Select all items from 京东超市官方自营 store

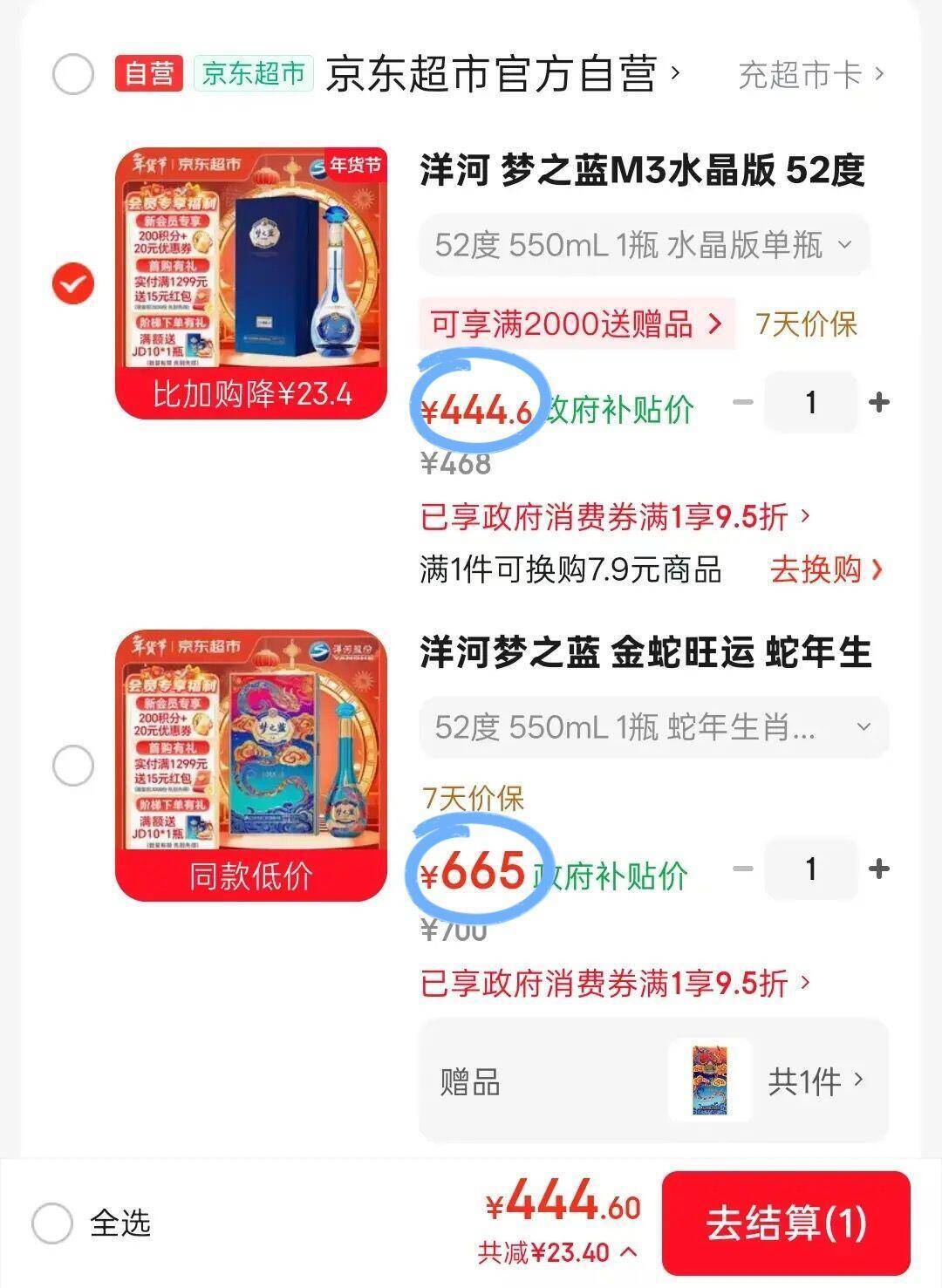tap(73, 74)
